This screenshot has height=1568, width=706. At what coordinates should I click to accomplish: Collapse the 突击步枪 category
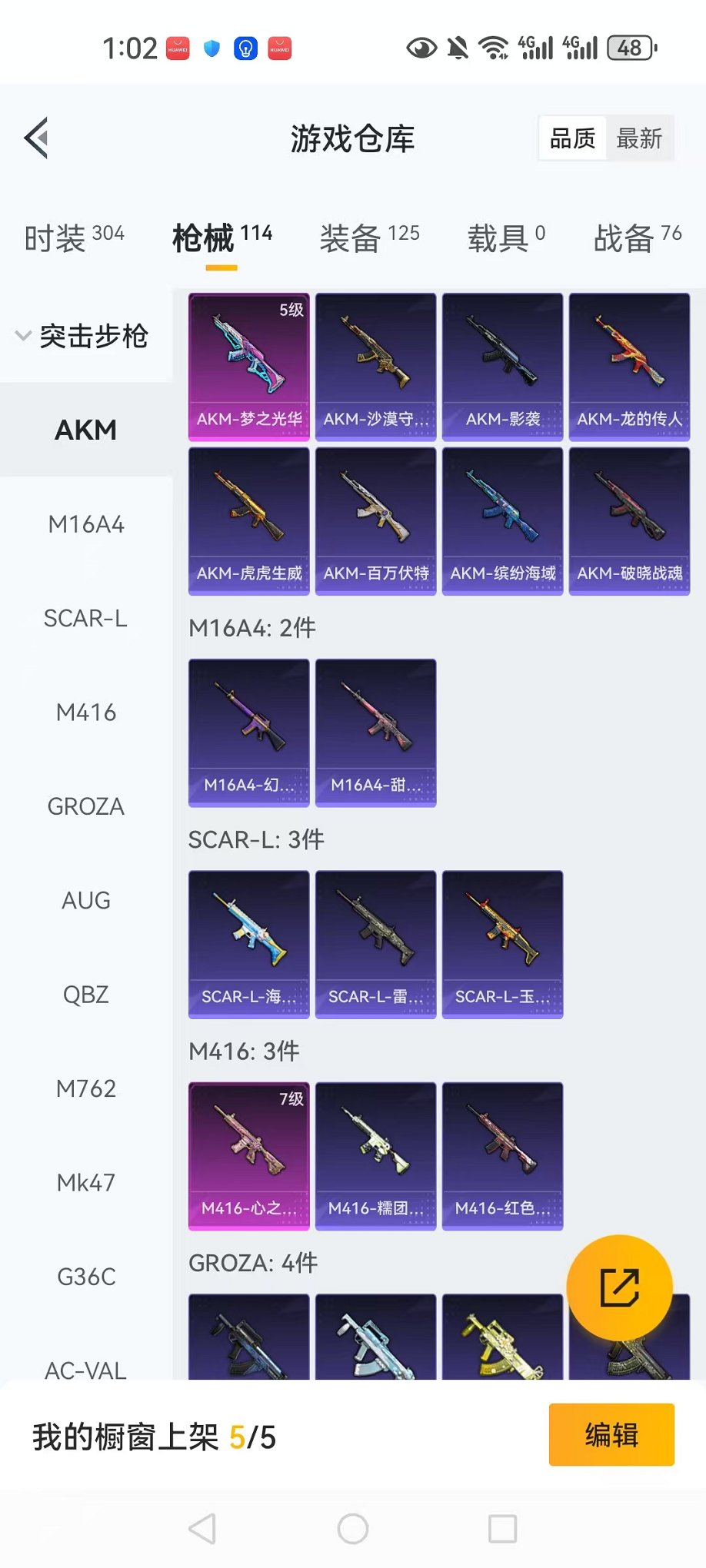click(x=83, y=336)
